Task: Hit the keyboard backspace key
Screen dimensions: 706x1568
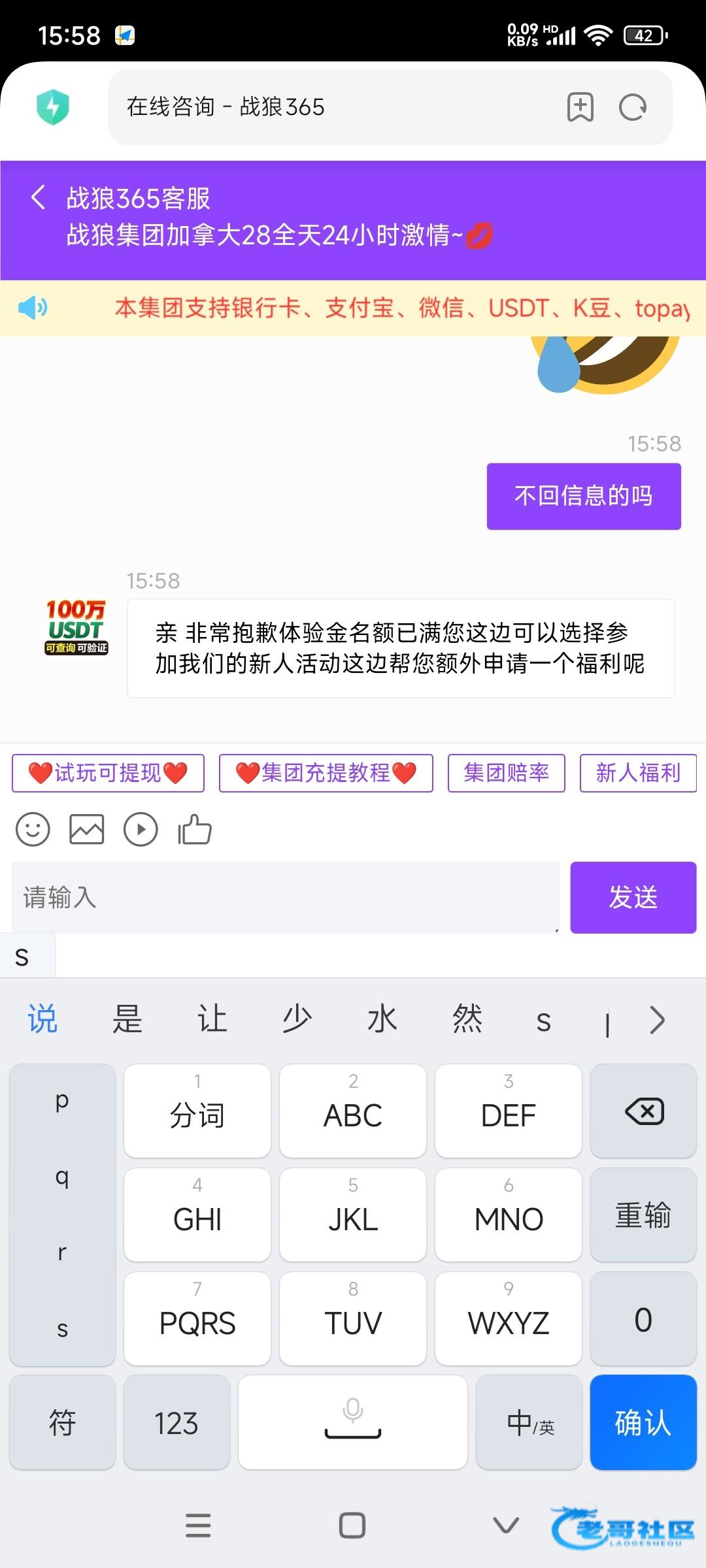Action: 644,1111
